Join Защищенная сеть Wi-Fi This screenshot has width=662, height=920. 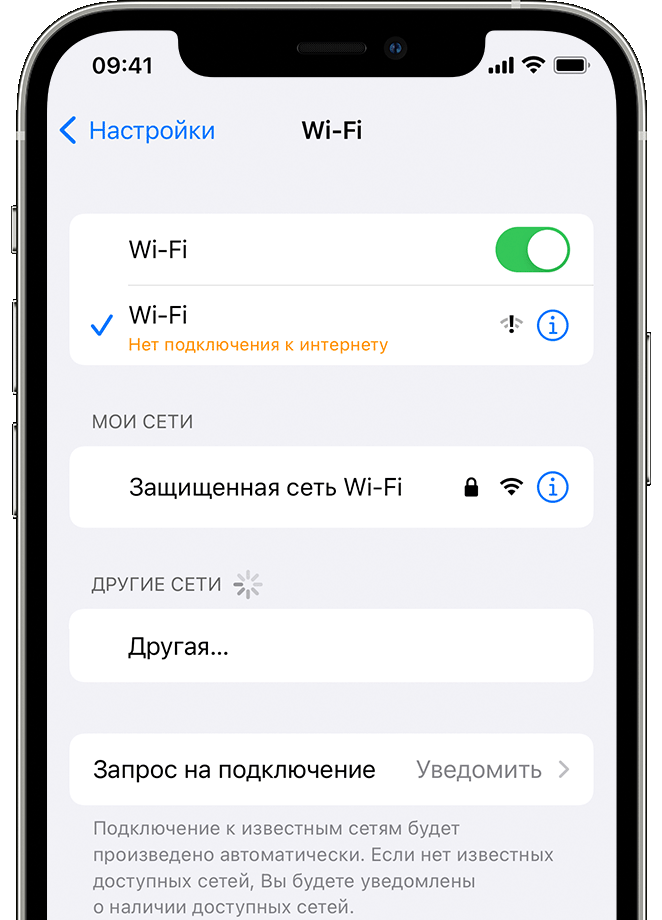[266, 487]
